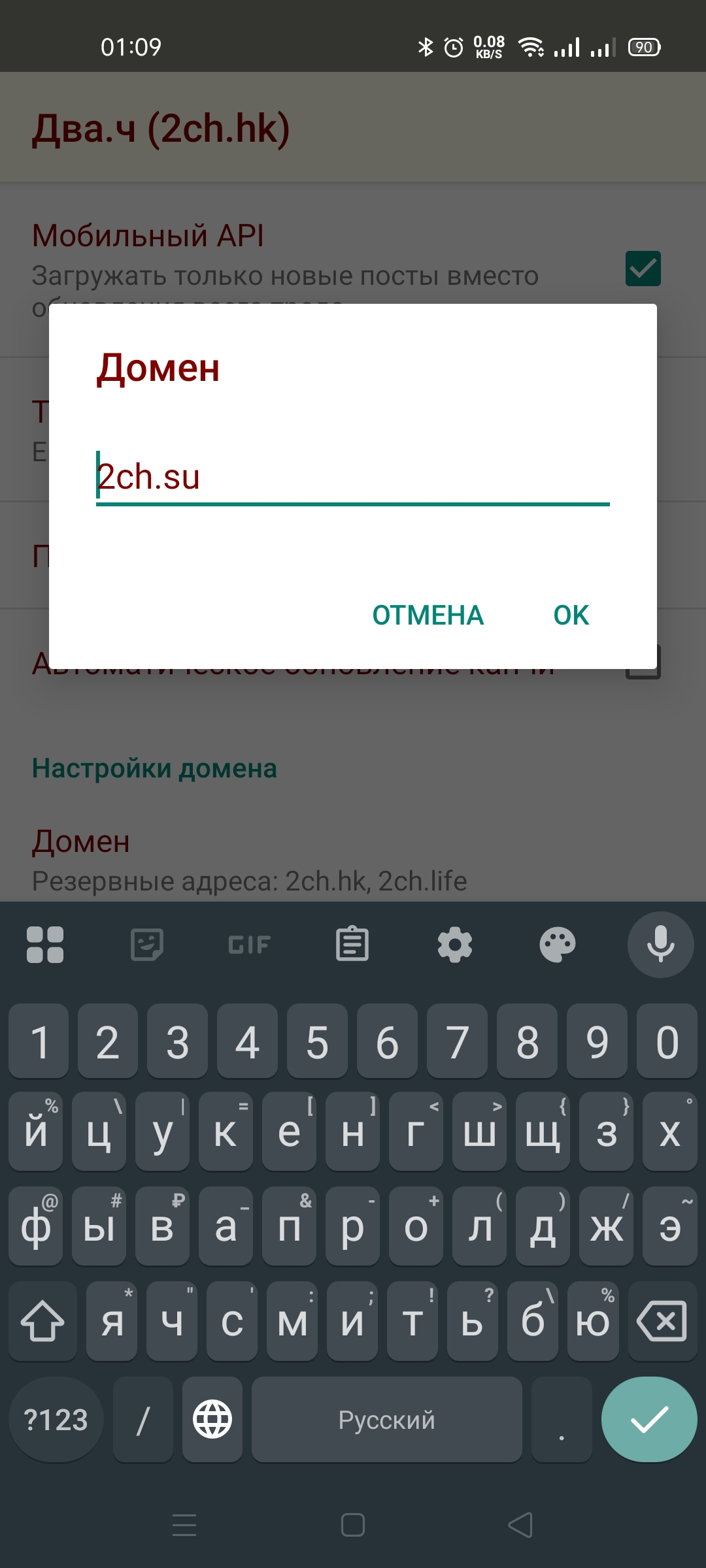Open the keyboard settings gear
This screenshot has width=706, height=1568.
pos(455,945)
